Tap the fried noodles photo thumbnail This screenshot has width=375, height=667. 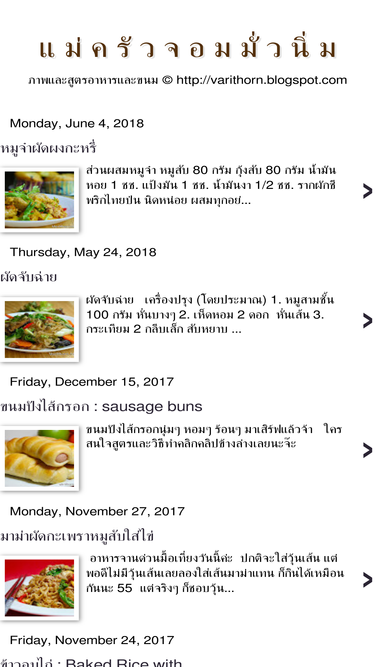click(x=39, y=588)
